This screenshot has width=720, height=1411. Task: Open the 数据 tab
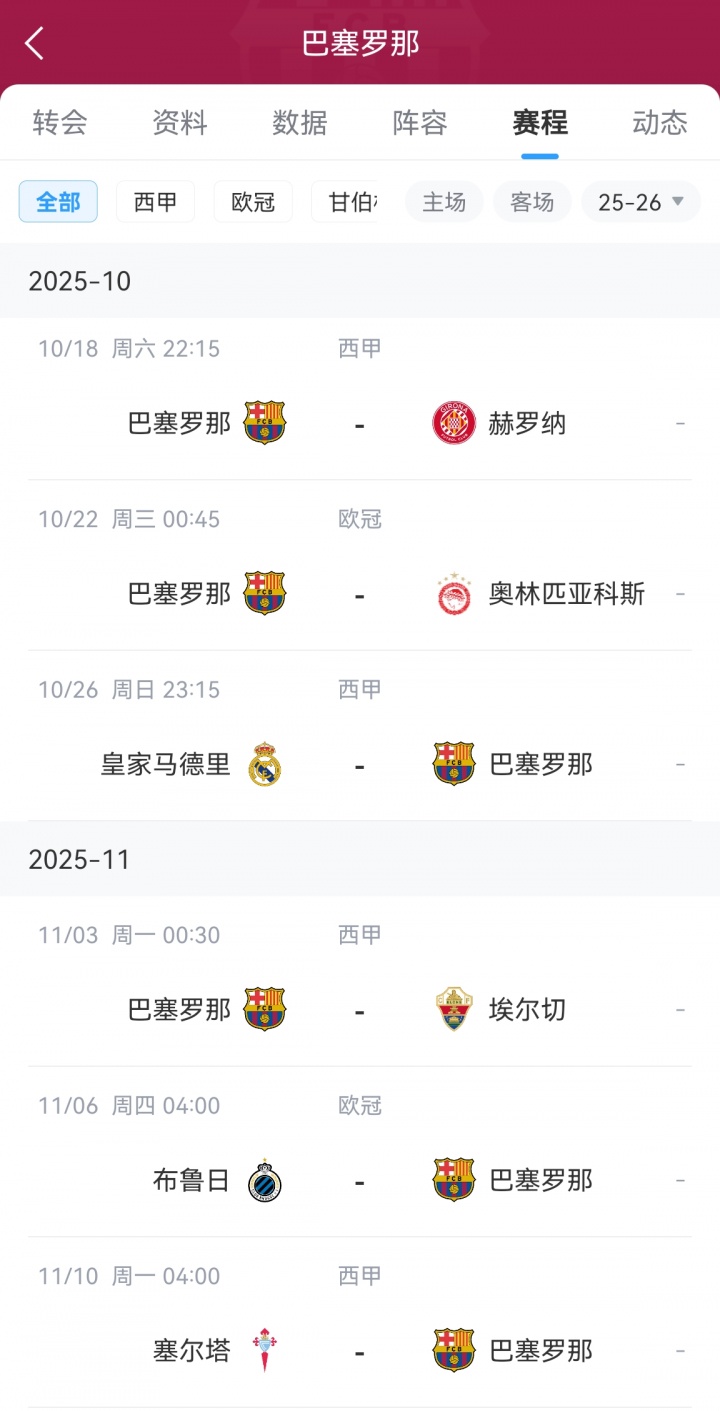point(300,123)
